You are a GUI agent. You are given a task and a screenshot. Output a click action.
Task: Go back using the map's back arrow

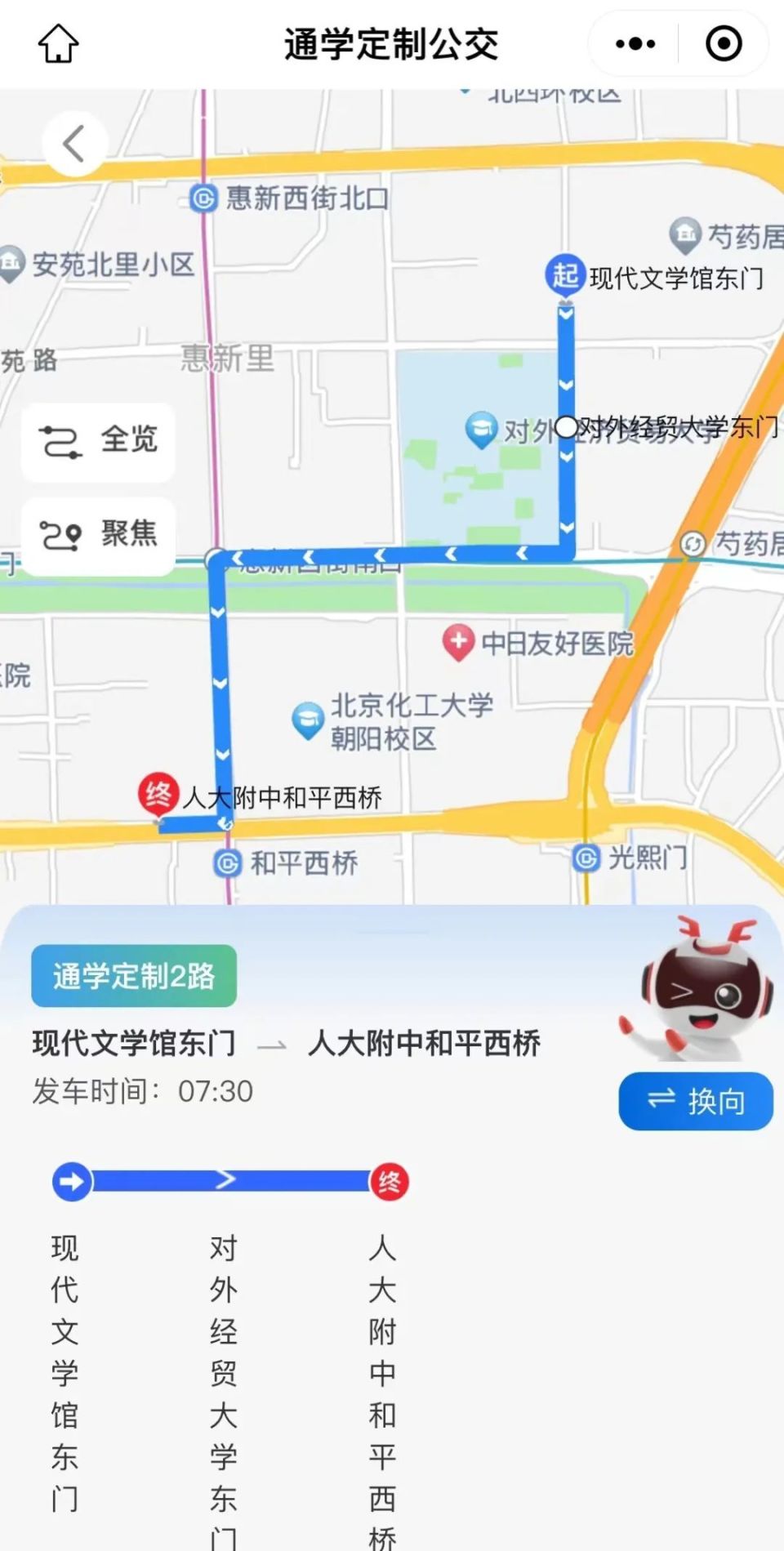point(74,144)
